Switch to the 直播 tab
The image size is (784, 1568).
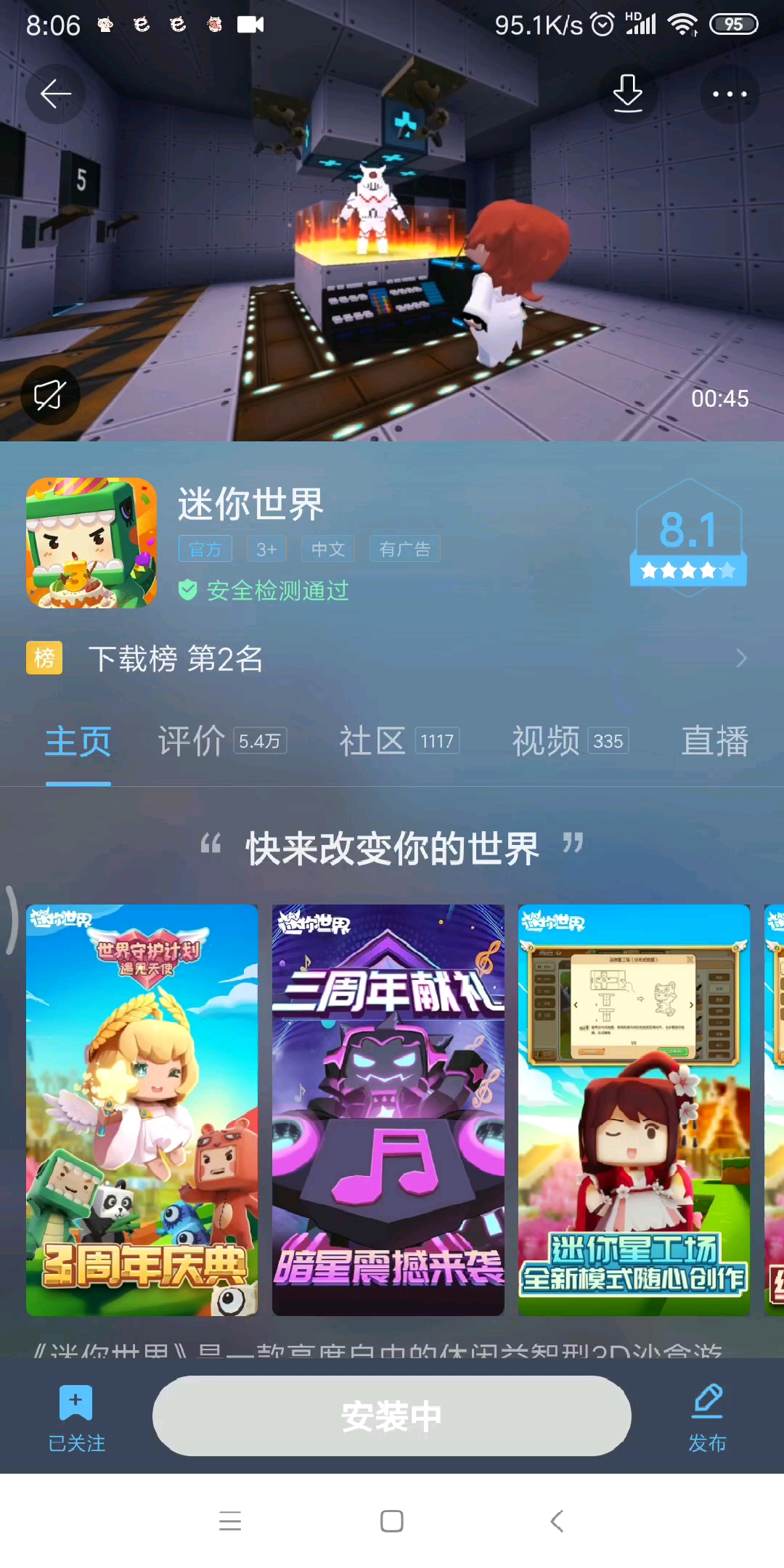(x=715, y=741)
